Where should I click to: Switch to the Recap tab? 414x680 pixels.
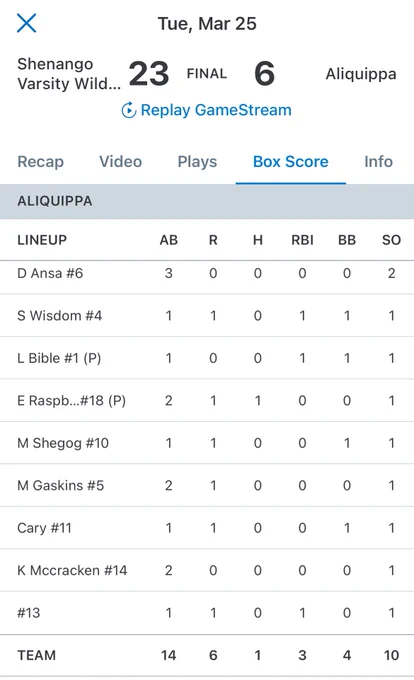click(x=40, y=162)
